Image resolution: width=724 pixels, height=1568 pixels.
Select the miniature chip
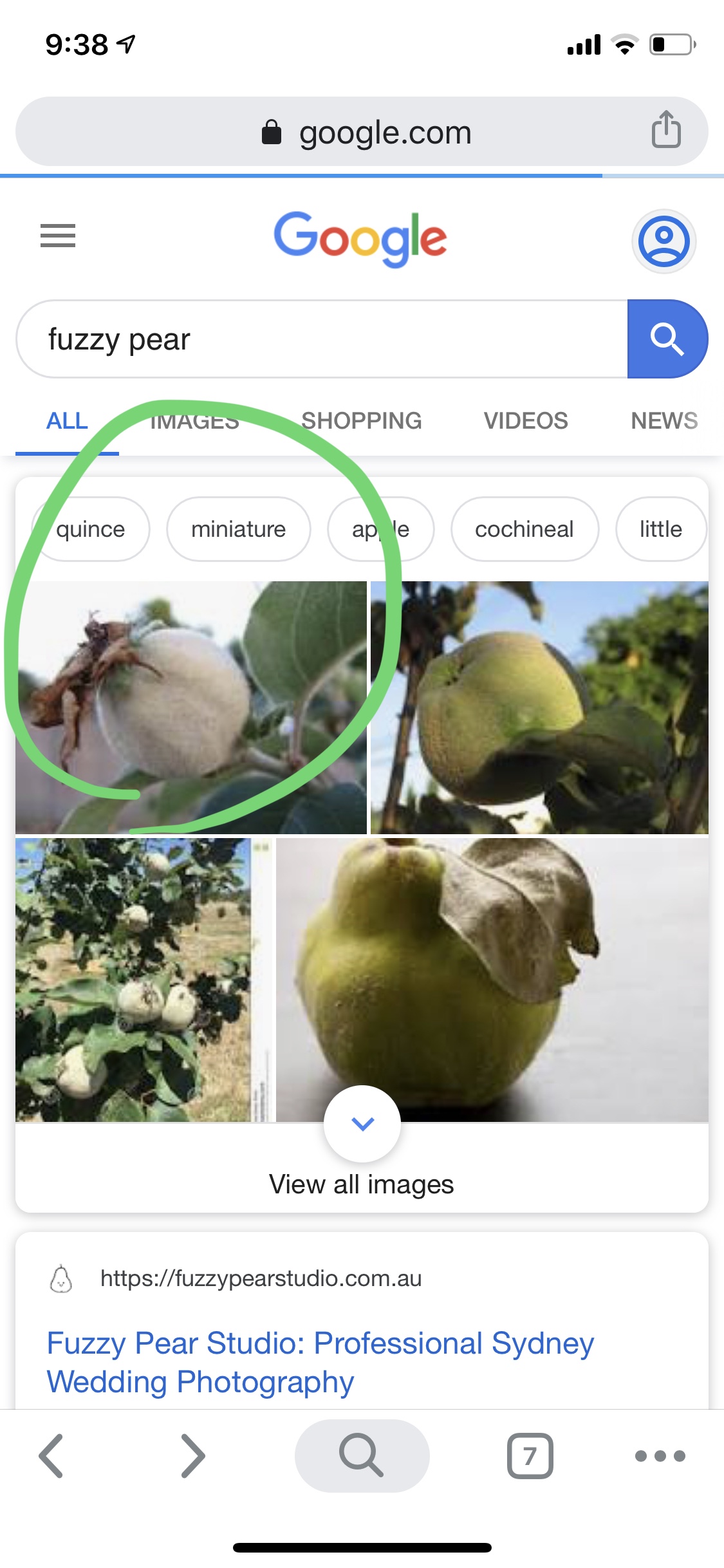238,529
